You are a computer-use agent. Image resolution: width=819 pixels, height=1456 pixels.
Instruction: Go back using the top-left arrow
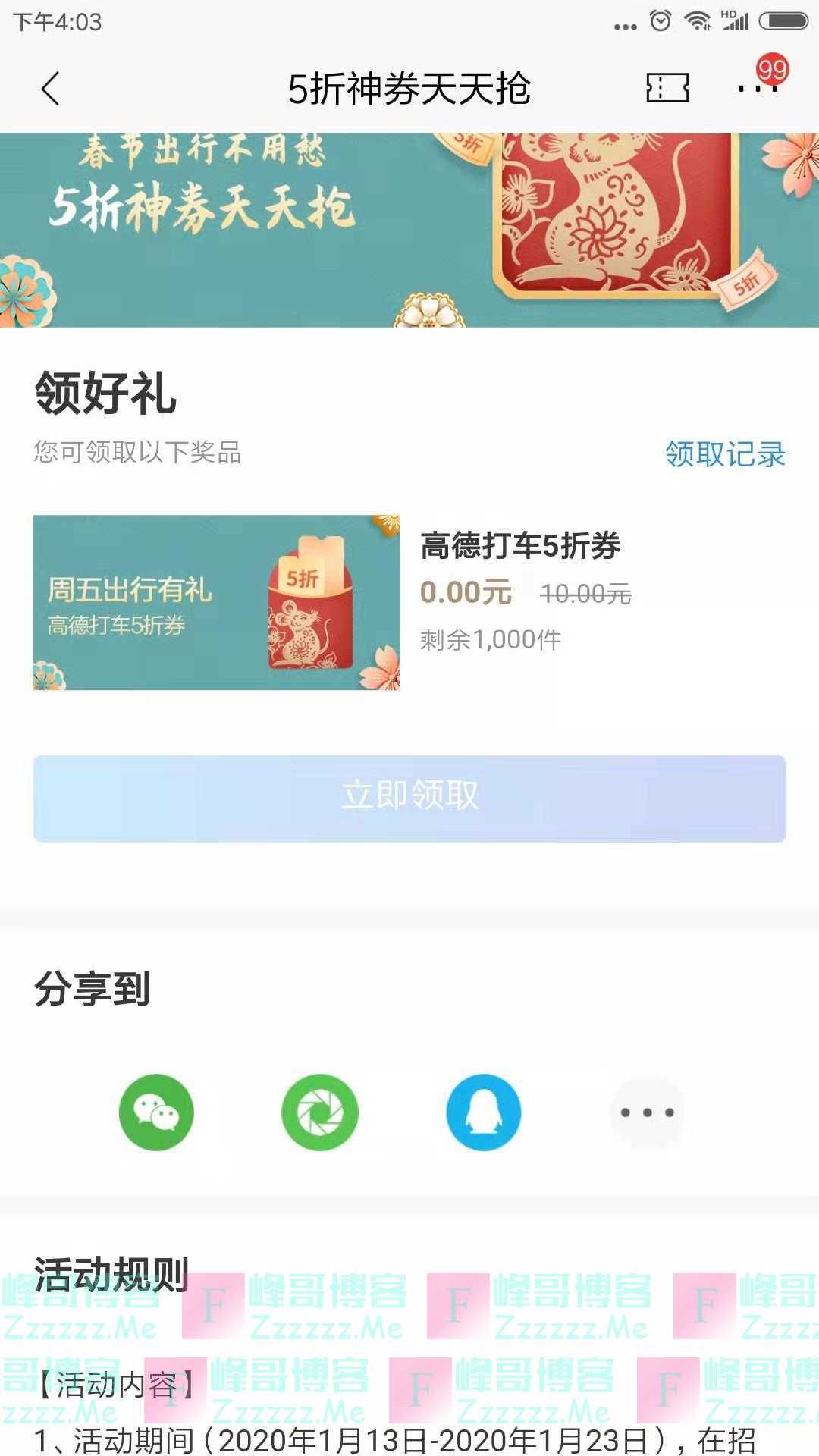pyautogui.click(x=50, y=89)
